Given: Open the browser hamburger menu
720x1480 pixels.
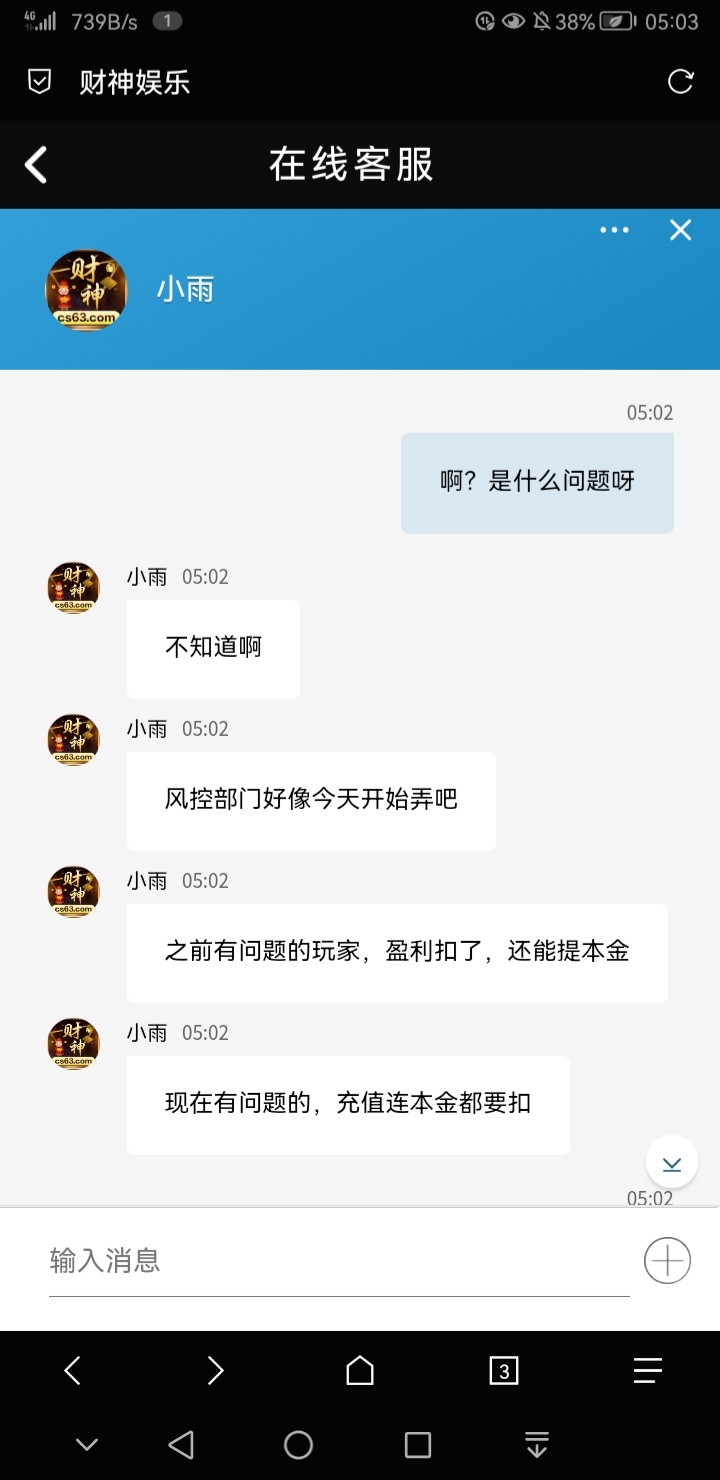Looking at the screenshot, I should point(647,1370).
